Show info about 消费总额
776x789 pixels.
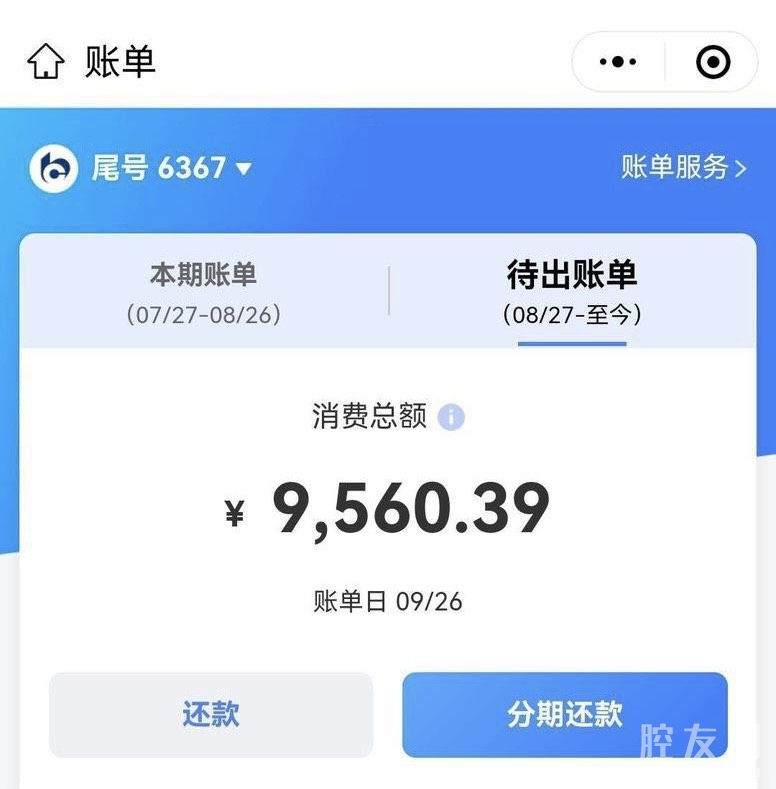point(451,417)
